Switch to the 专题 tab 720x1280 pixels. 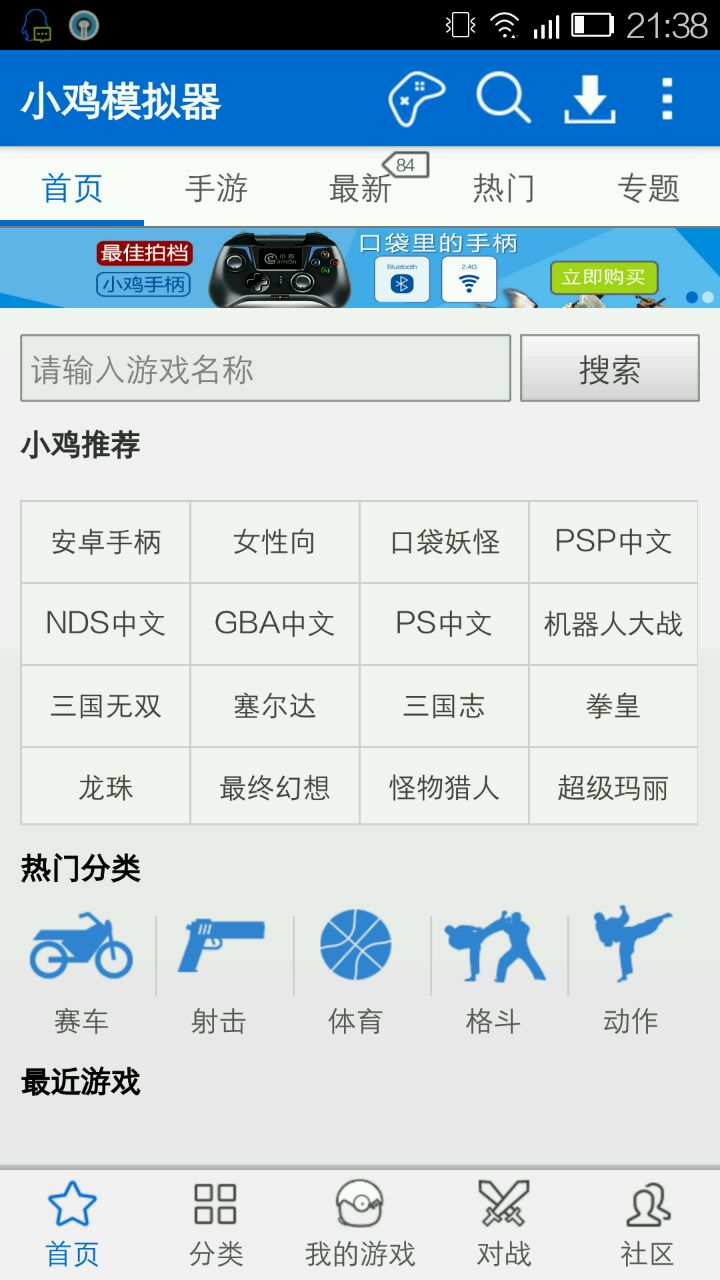(x=648, y=188)
